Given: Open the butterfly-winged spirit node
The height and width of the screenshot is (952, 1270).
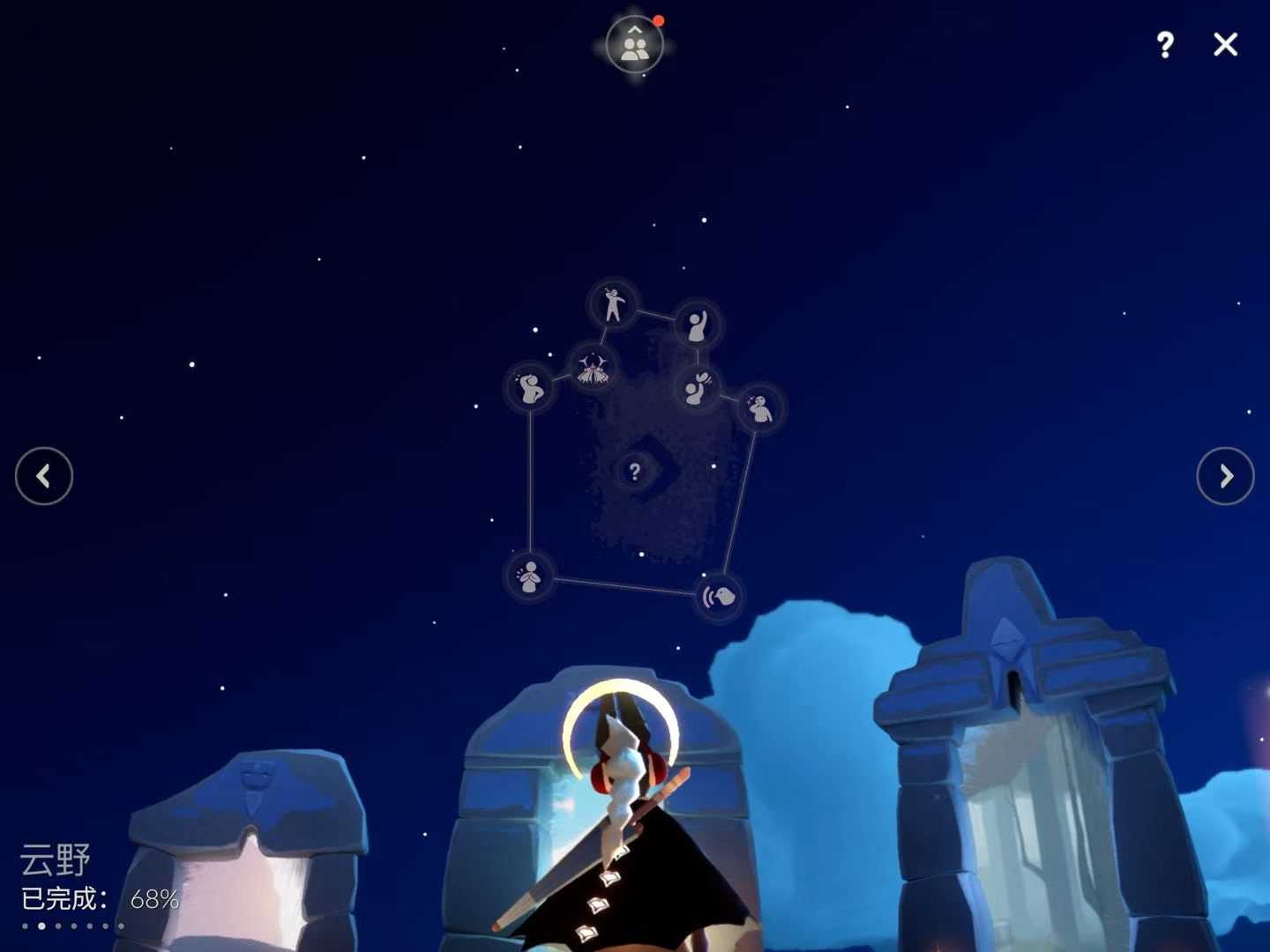Looking at the screenshot, I should (x=593, y=368).
